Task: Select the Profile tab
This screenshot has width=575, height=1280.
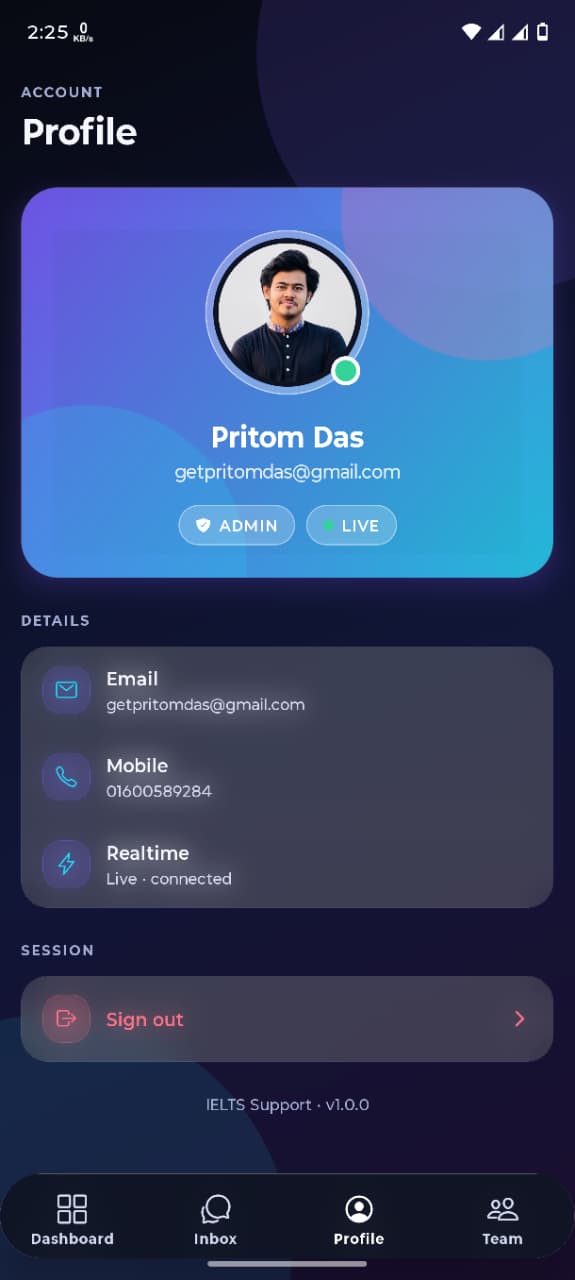Action: coord(358,1219)
